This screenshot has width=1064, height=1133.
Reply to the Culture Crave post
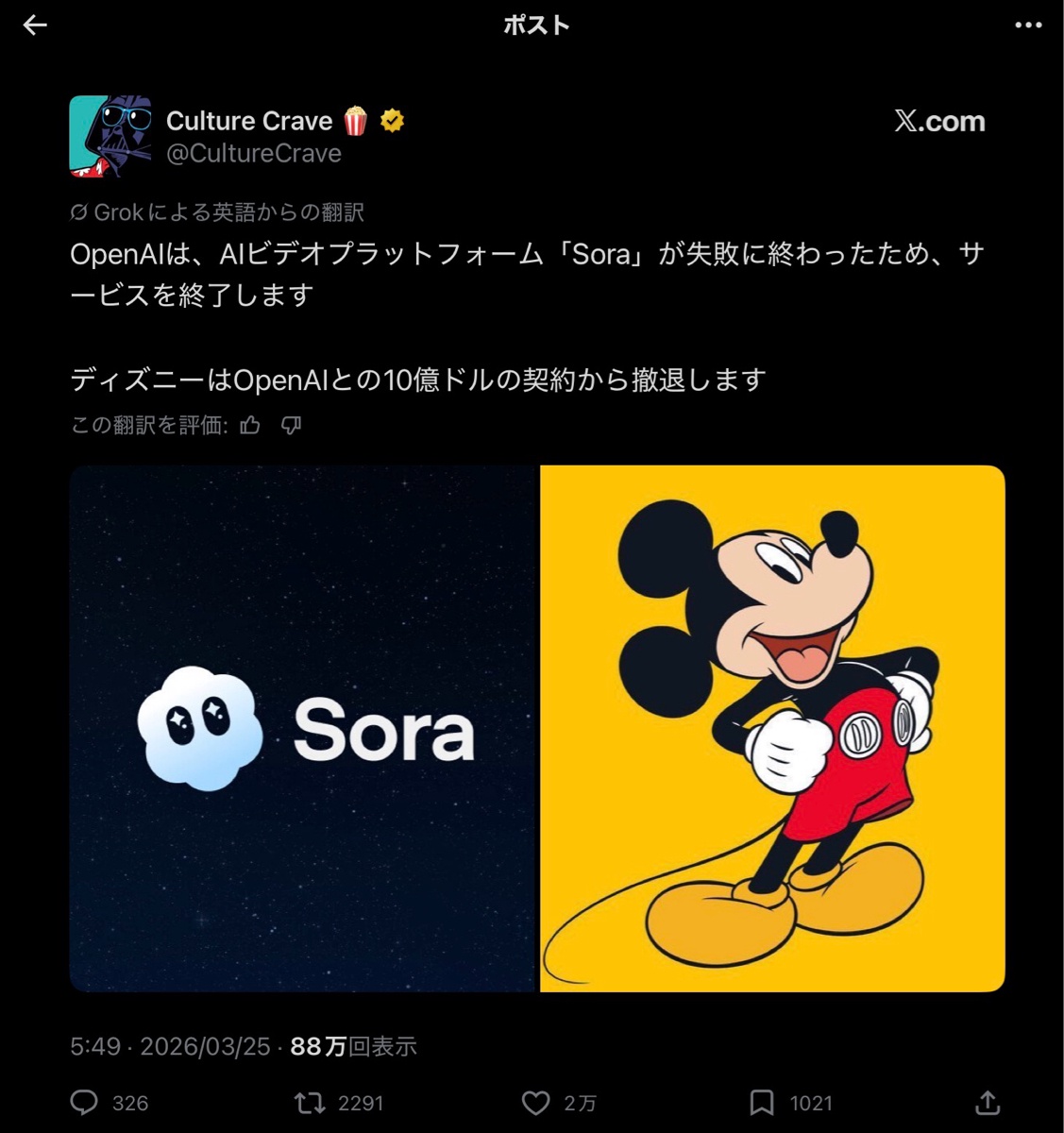(85, 1103)
